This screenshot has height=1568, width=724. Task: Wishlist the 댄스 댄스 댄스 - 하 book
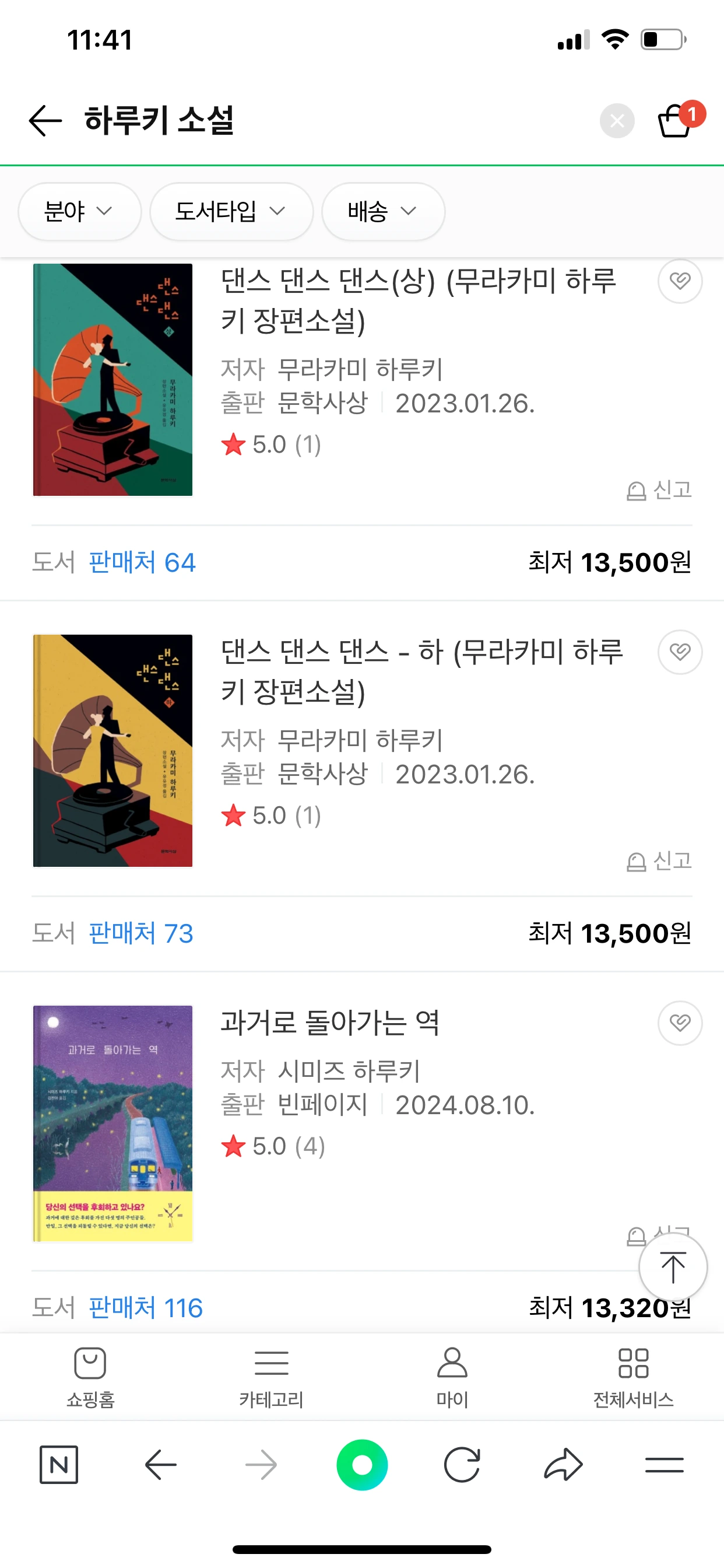680,652
